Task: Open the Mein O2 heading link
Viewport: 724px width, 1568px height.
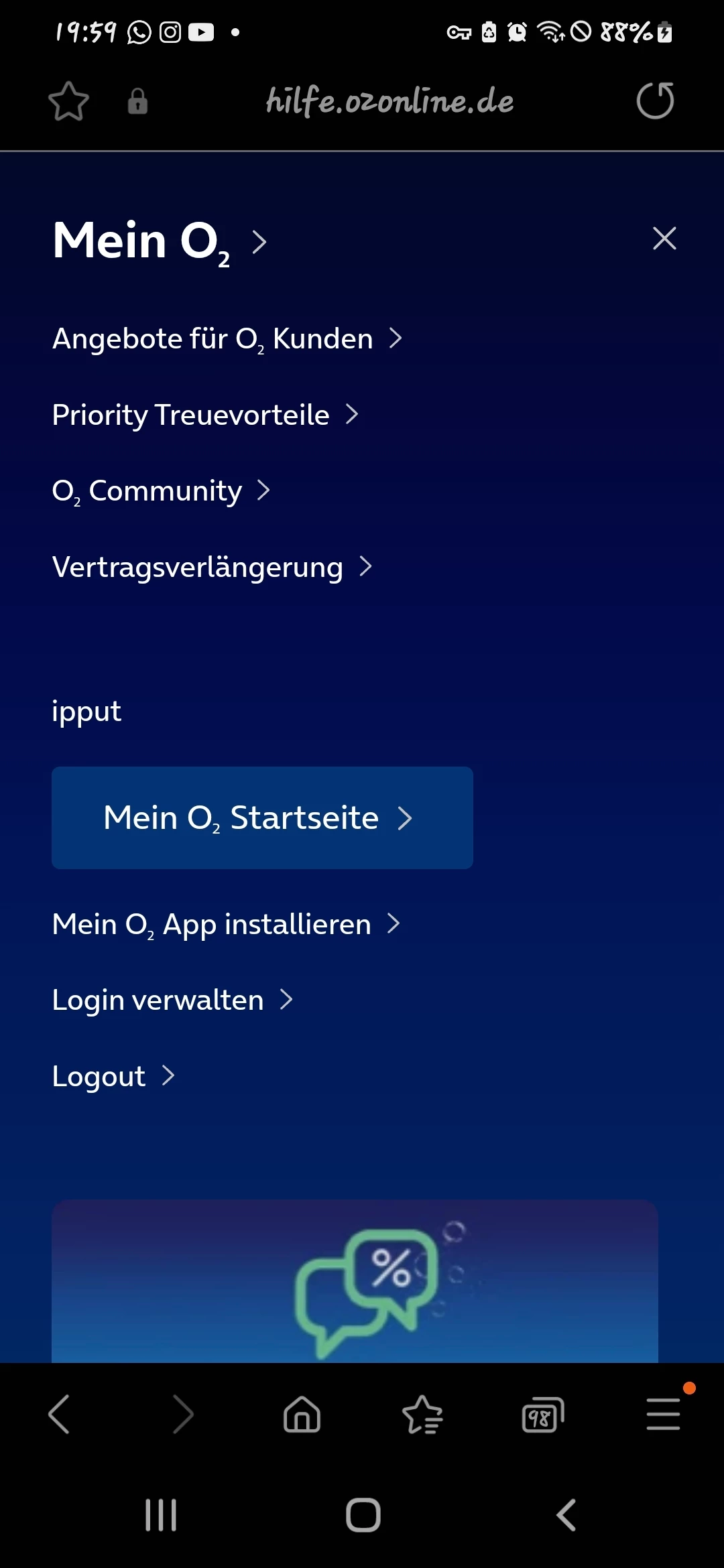Action: click(x=159, y=241)
